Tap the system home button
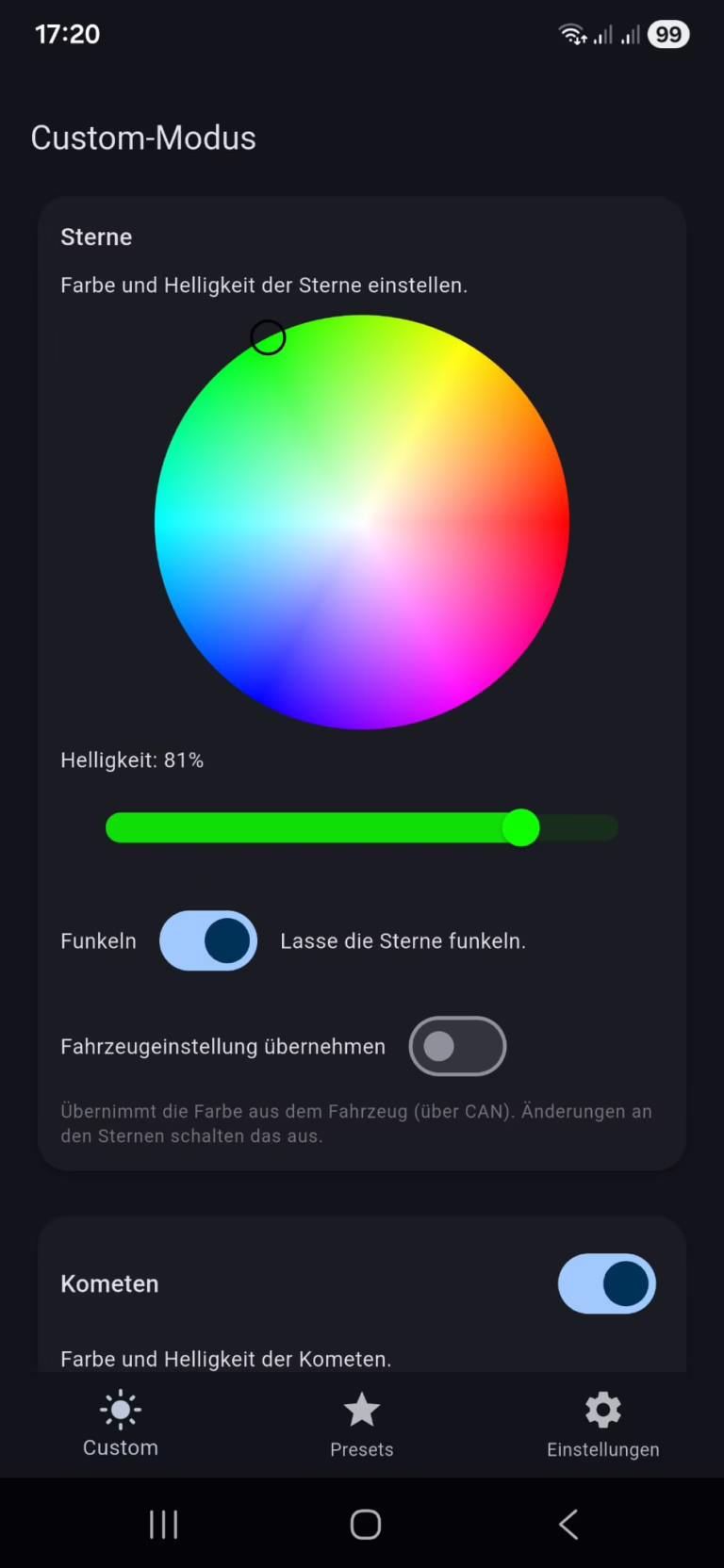The width and height of the screenshot is (724, 1568). coord(365,1524)
